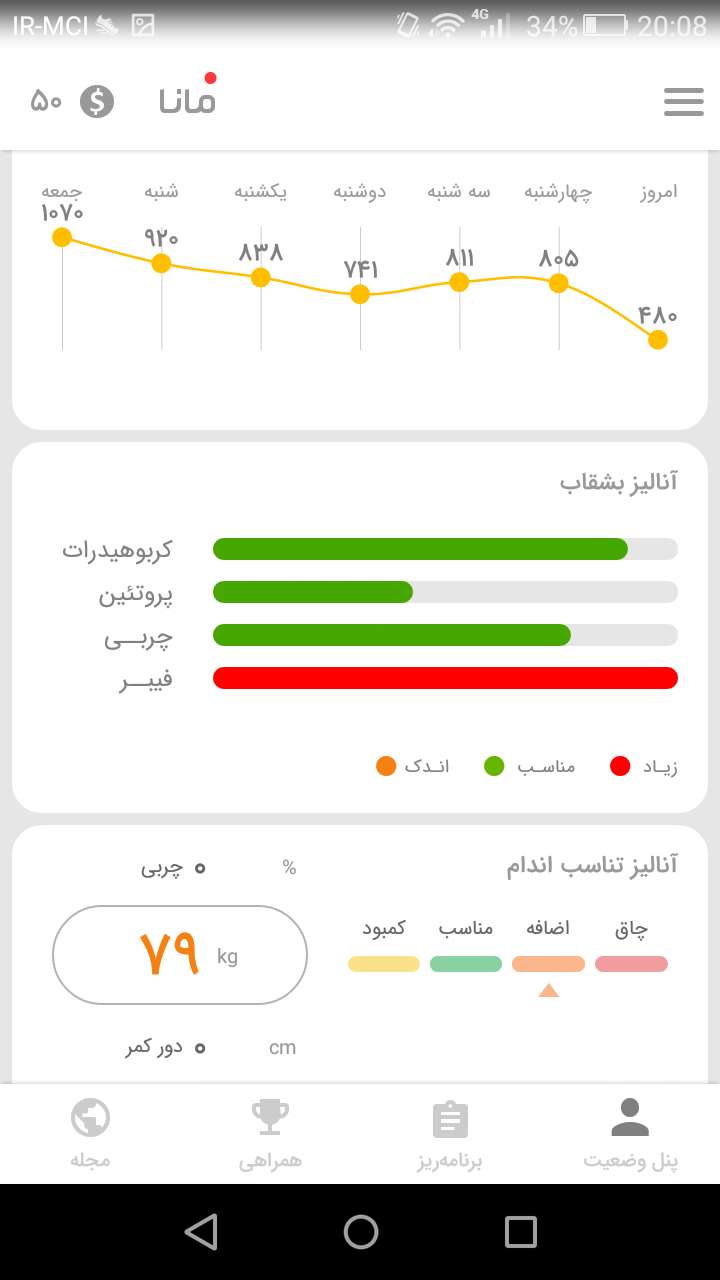Open the همراهی tab
This screenshot has width=720, height=1280.
tap(270, 1134)
